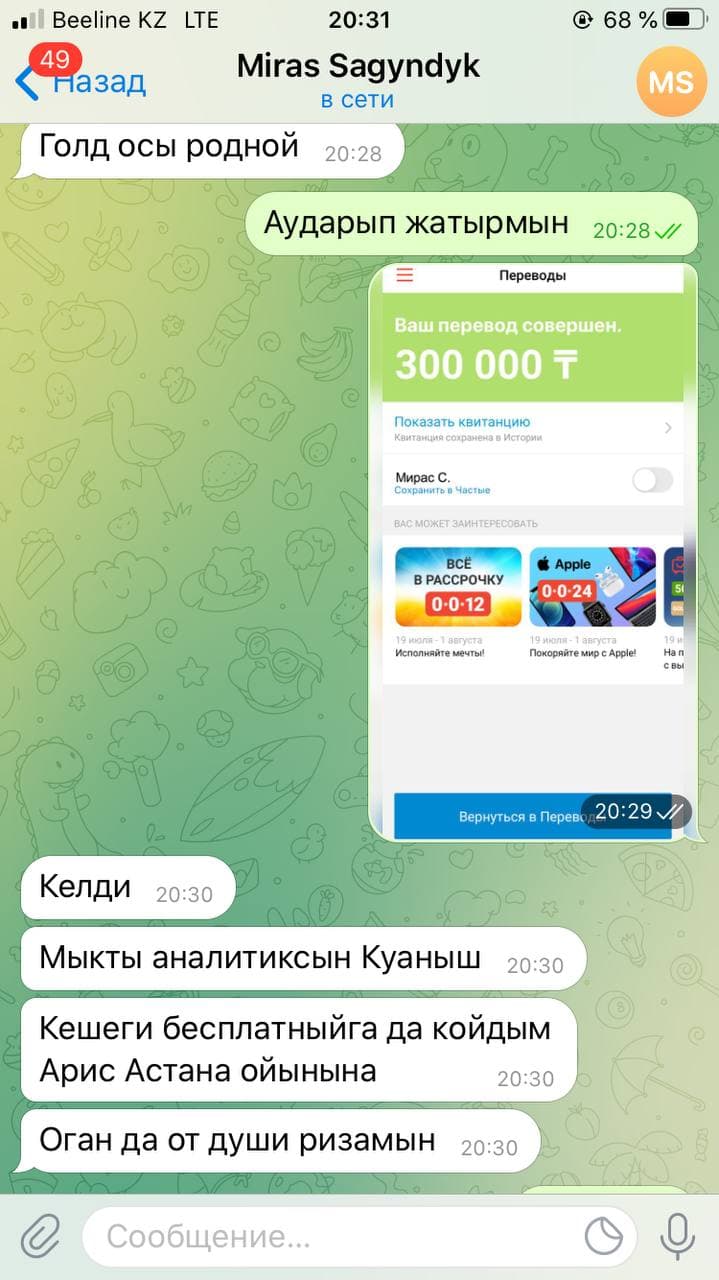
Task: Go back via the Назад button
Action: [x=81, y=81]
